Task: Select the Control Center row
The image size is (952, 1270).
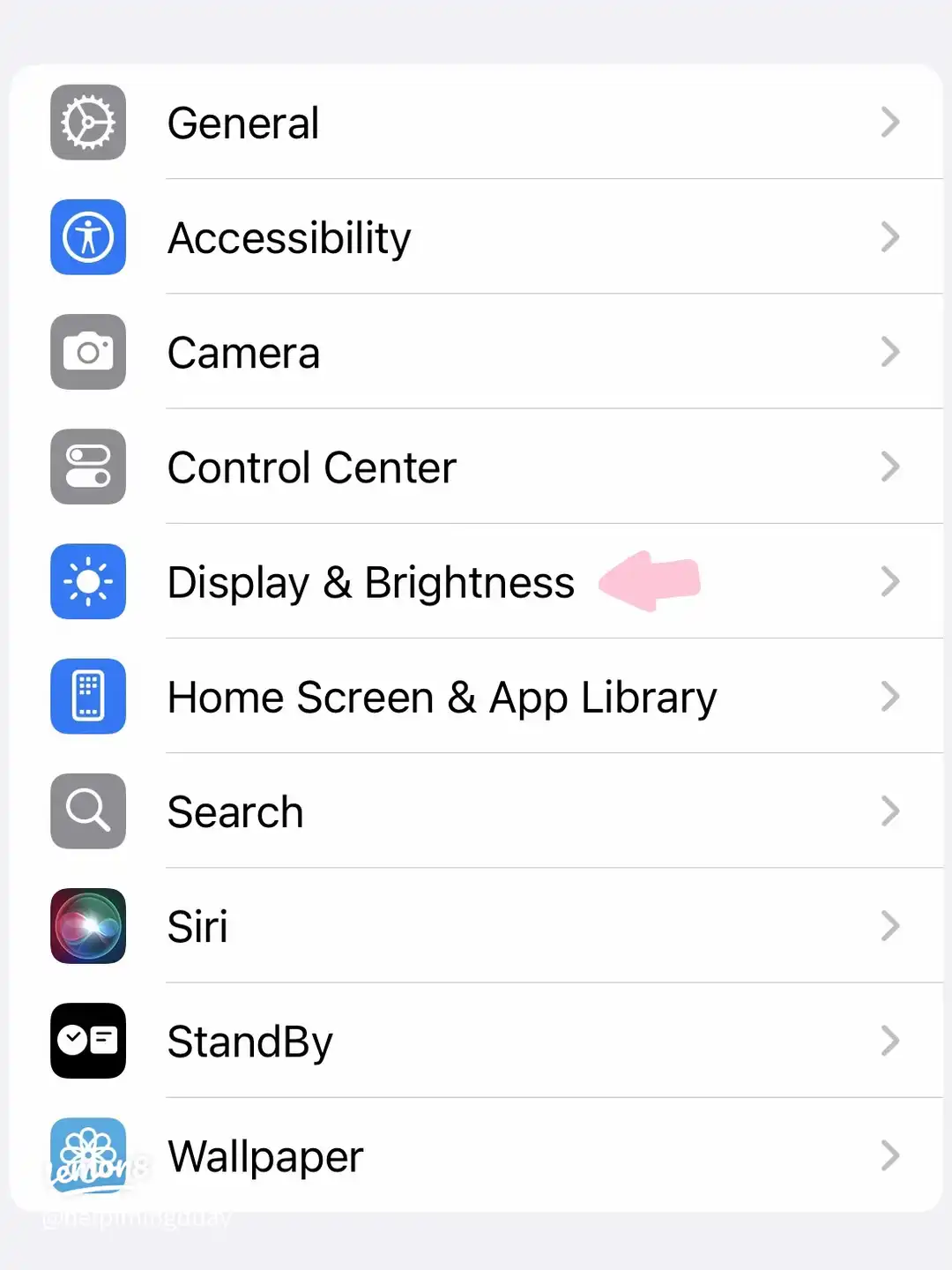Action: click(476, 467)
